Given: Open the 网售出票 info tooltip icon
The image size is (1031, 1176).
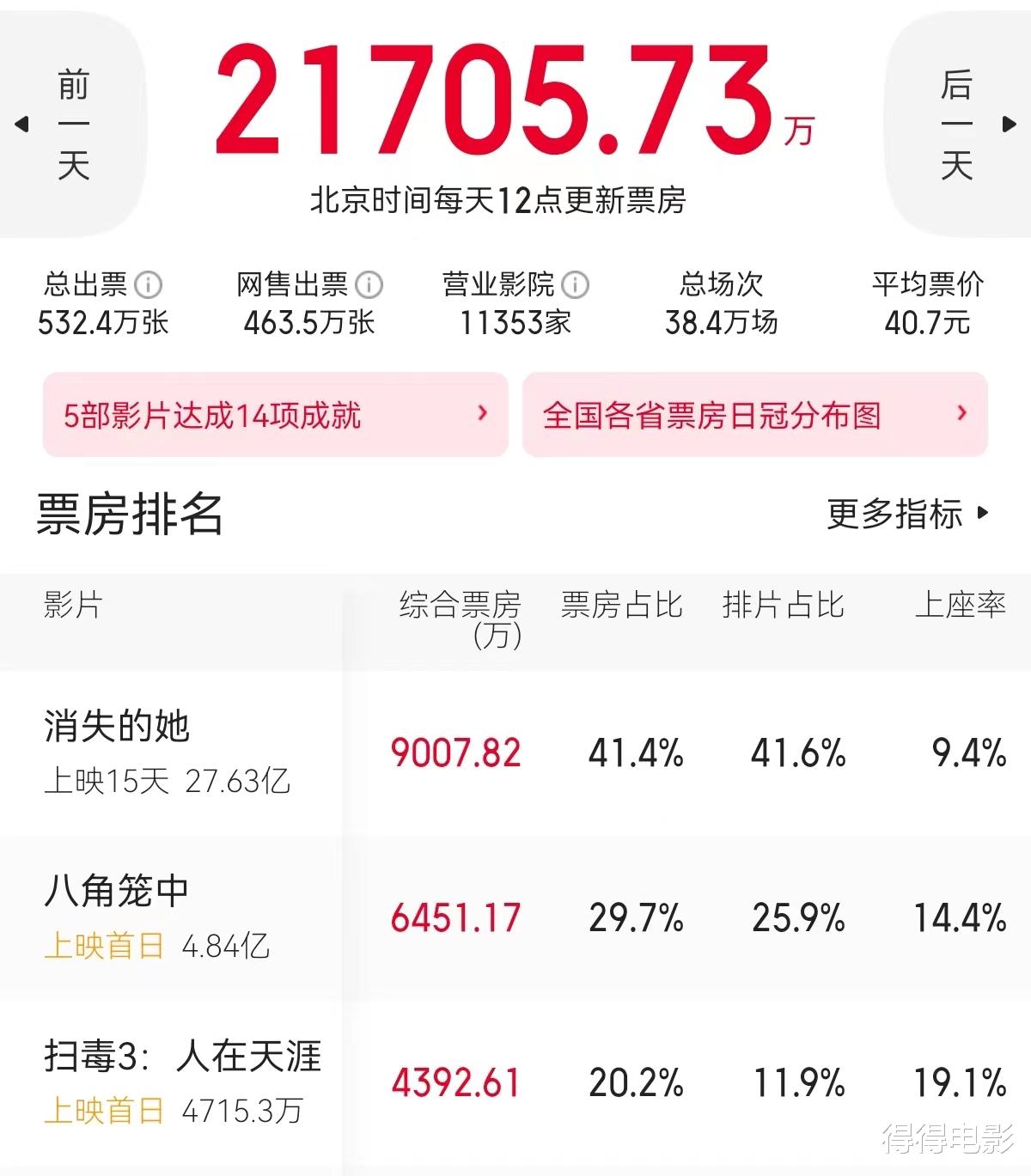Looking at the screenshot, I should (x=369, y=286).
